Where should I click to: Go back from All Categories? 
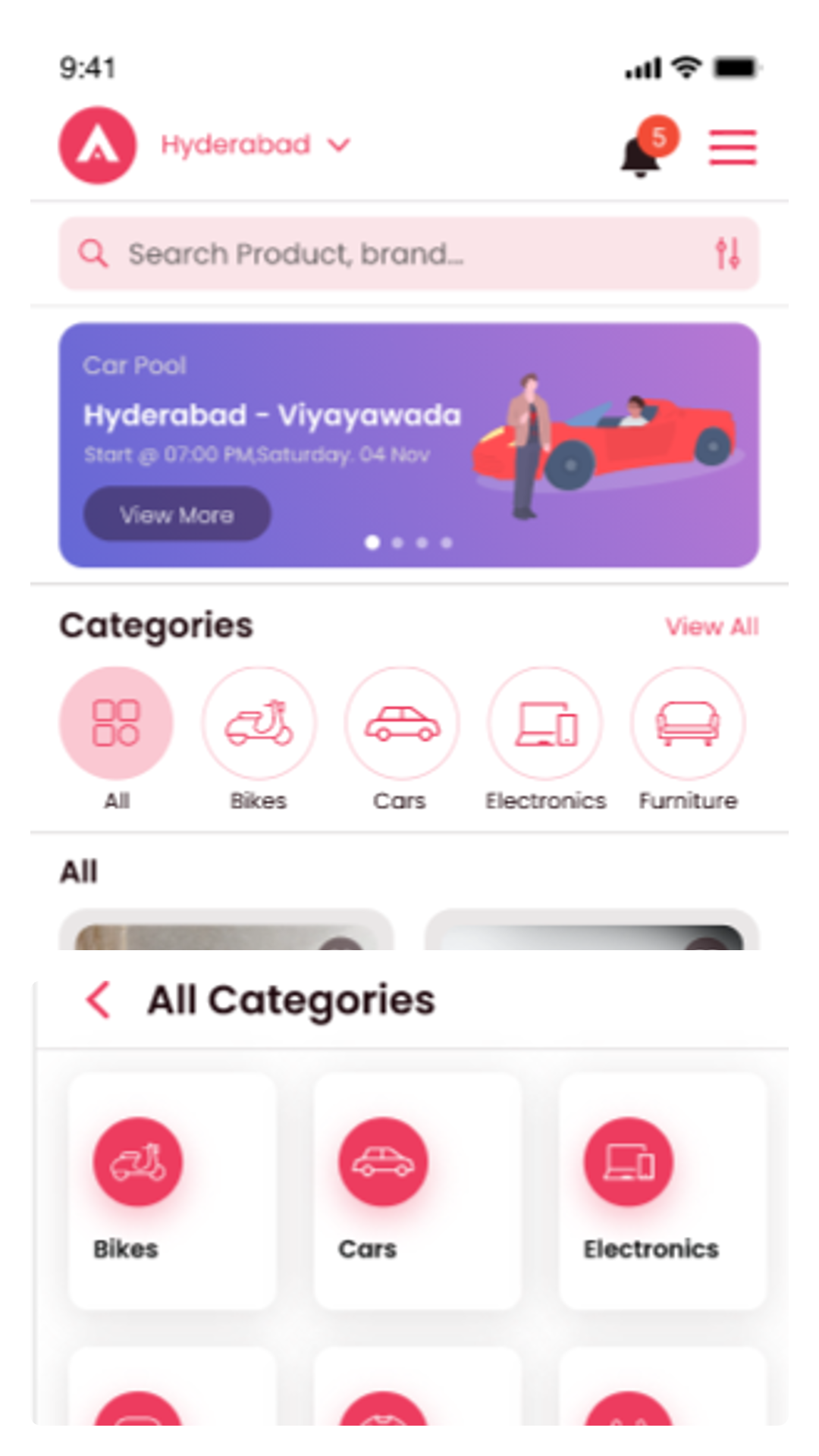[x=99, y=999]
